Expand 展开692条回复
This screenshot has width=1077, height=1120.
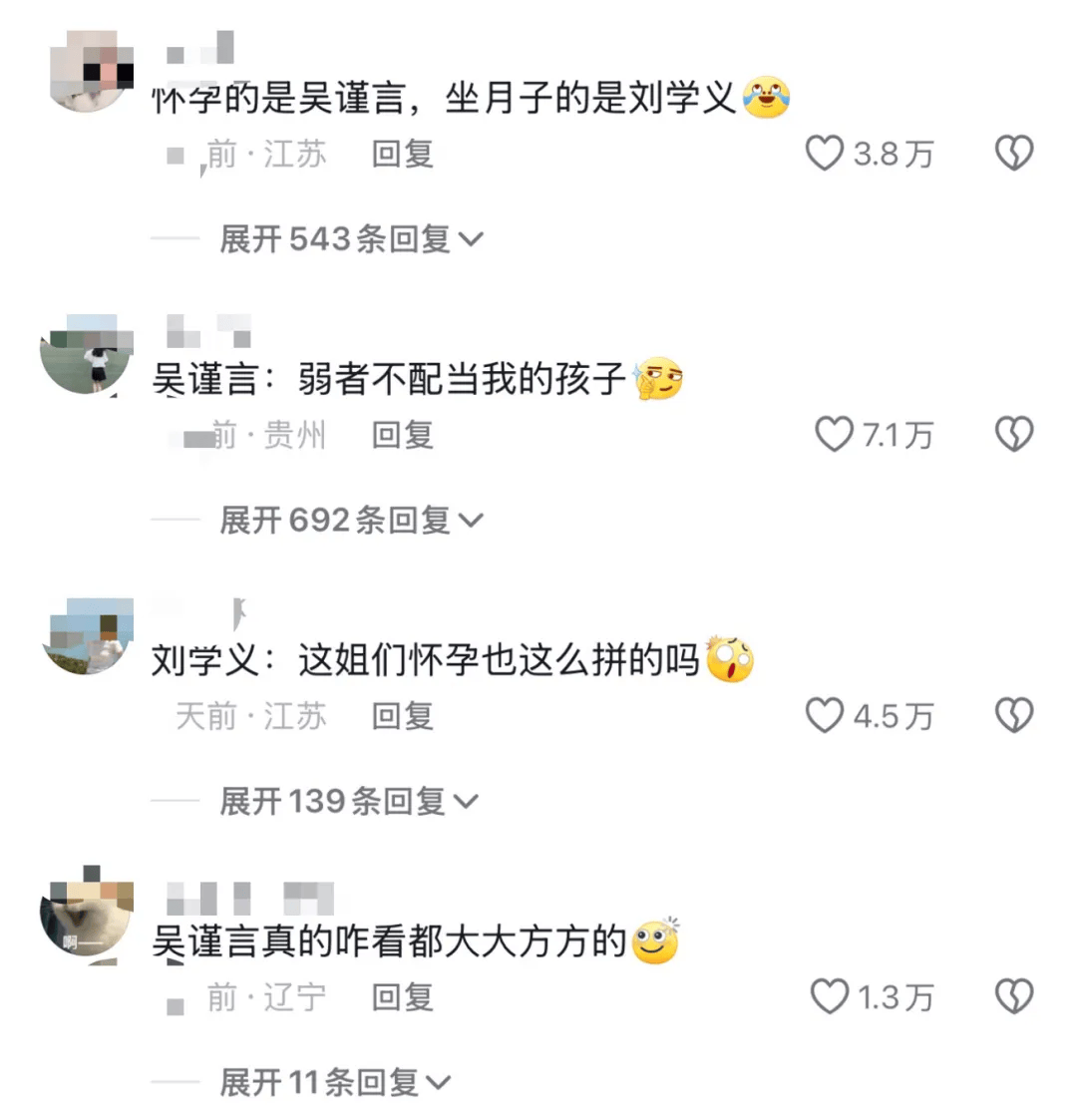click(x=350, y=521)
